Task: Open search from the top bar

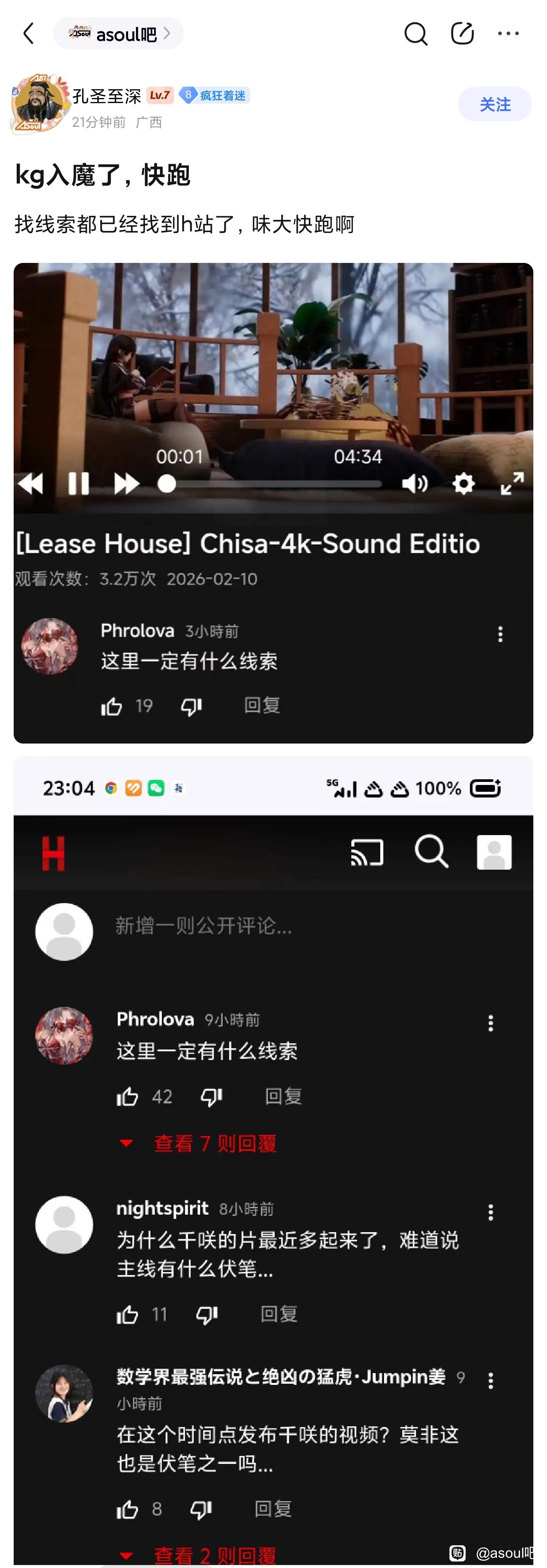Action: coord(416,34)
